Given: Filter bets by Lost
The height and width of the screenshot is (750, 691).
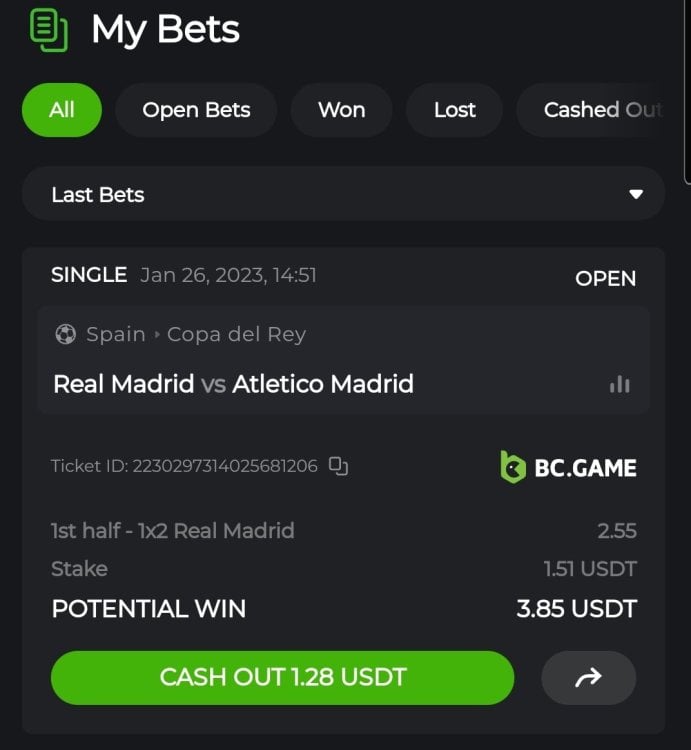Looking at the screenshot, I should coord(454,110).
